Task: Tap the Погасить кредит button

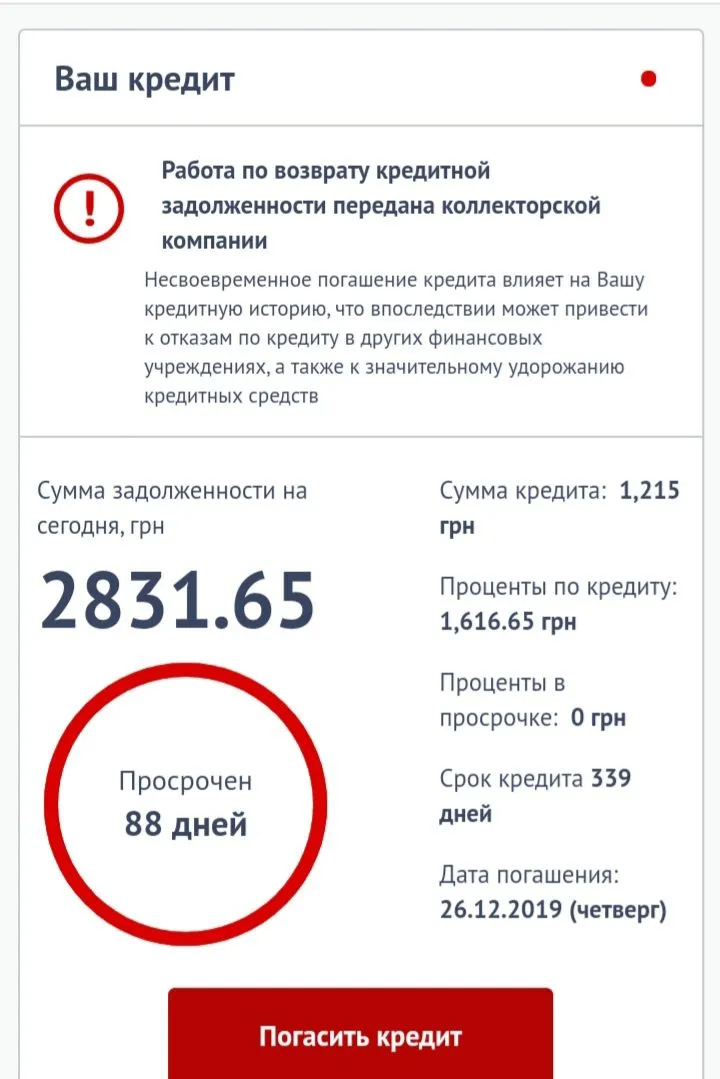Action: point(360,1035)
